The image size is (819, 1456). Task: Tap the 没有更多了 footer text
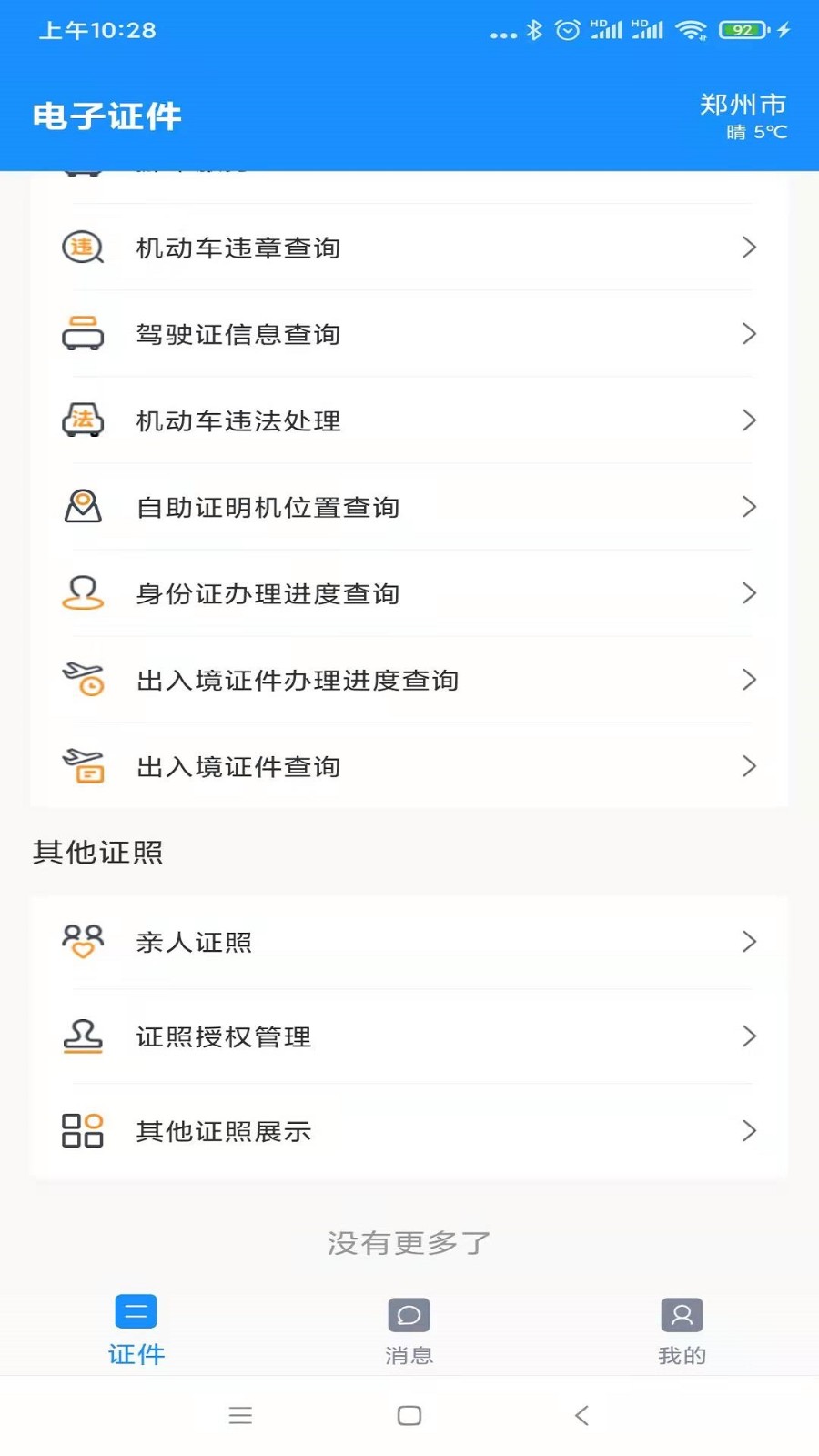tap(409, 1241)
